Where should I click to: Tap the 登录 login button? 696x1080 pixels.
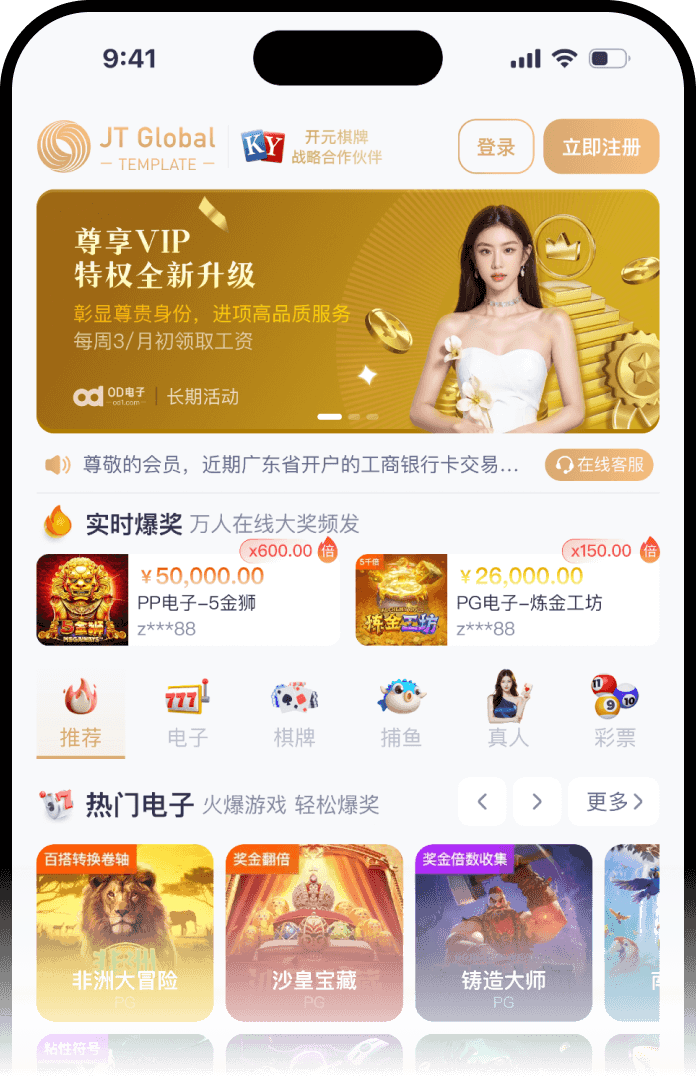point(495,147)
